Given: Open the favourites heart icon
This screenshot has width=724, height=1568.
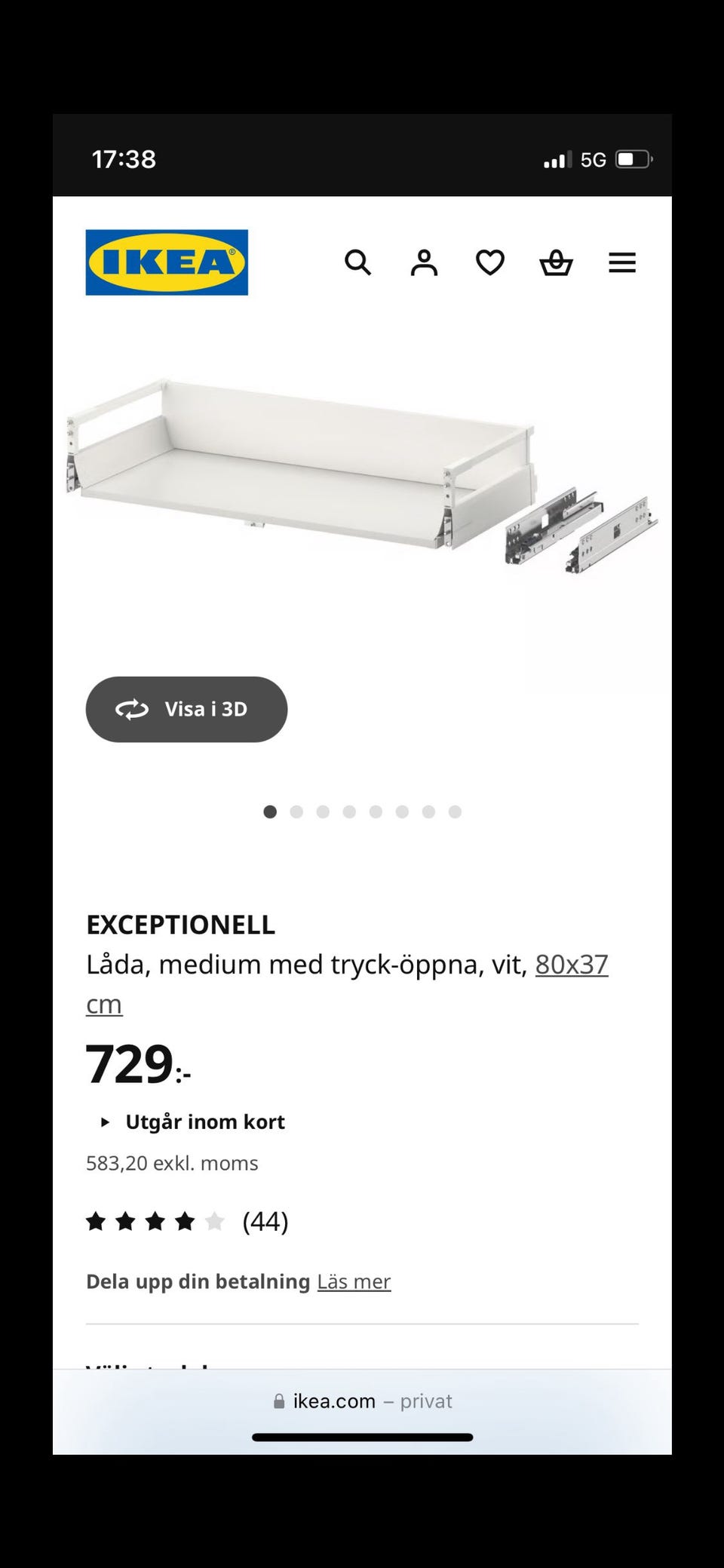Looking at the screenshot, I should (x=490, y=262).
